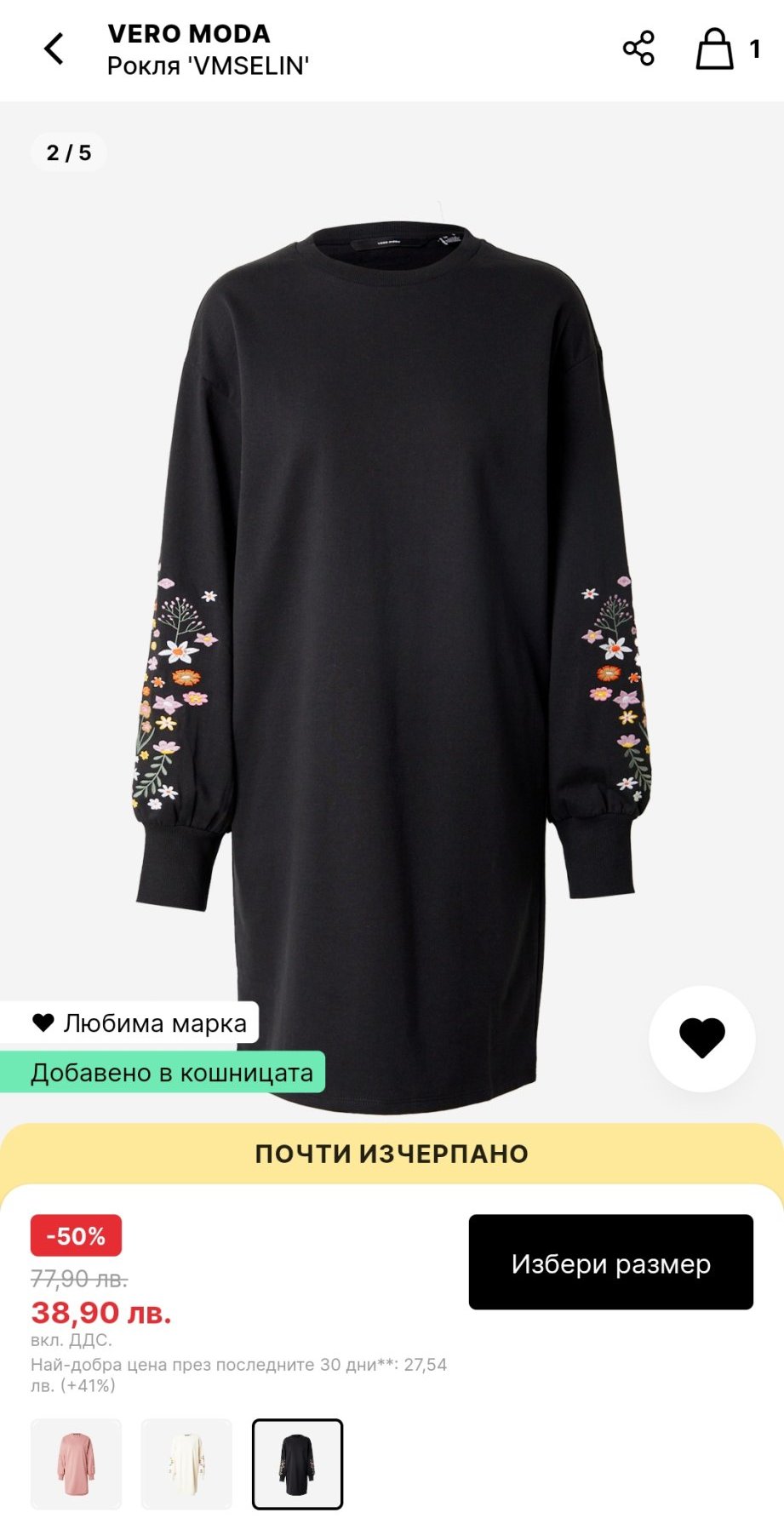Share the VMSELIN dress
Image resolution: width=784 pixels, height=1524 pixels.
click(x=638, y=49)
